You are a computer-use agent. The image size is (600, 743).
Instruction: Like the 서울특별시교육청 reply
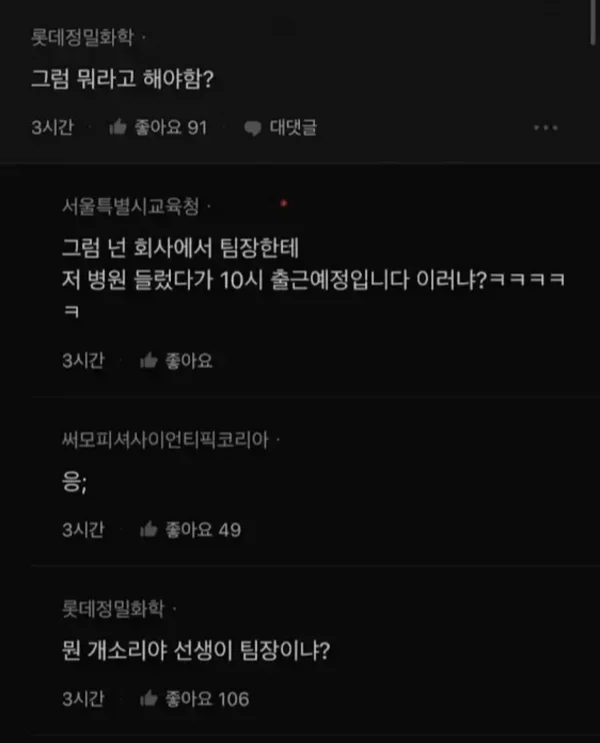coord(176,361)
